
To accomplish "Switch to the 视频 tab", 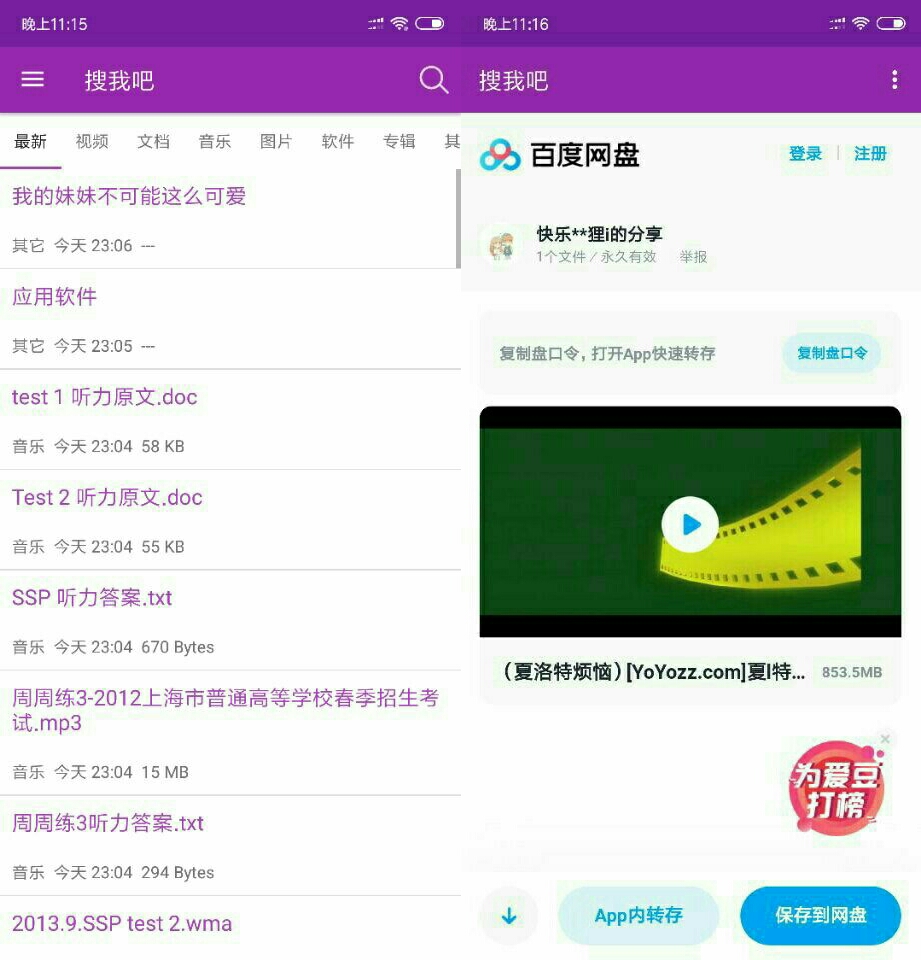I will click(92, 142).
